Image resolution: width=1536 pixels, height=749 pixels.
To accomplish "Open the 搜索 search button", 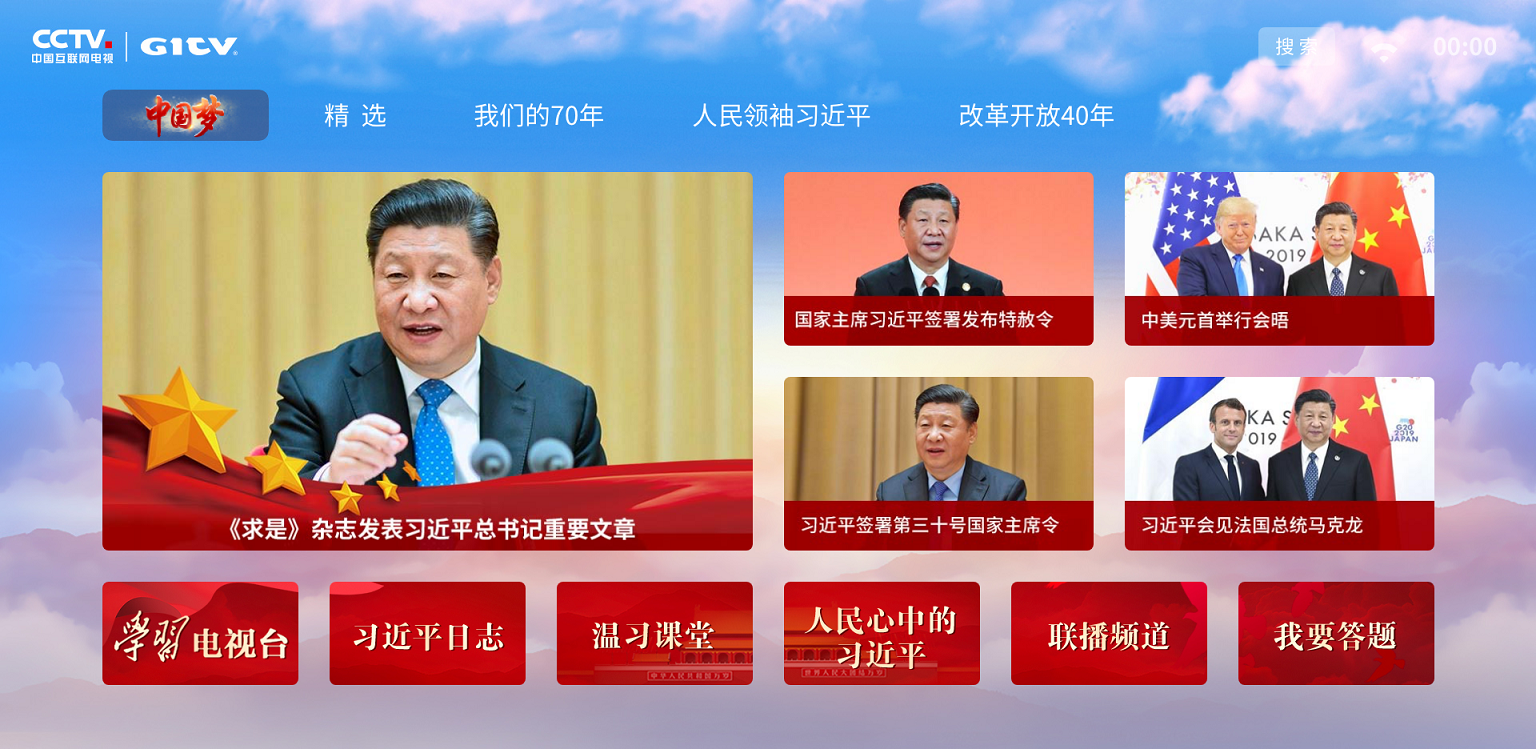I will click(x=1296, y=47).
